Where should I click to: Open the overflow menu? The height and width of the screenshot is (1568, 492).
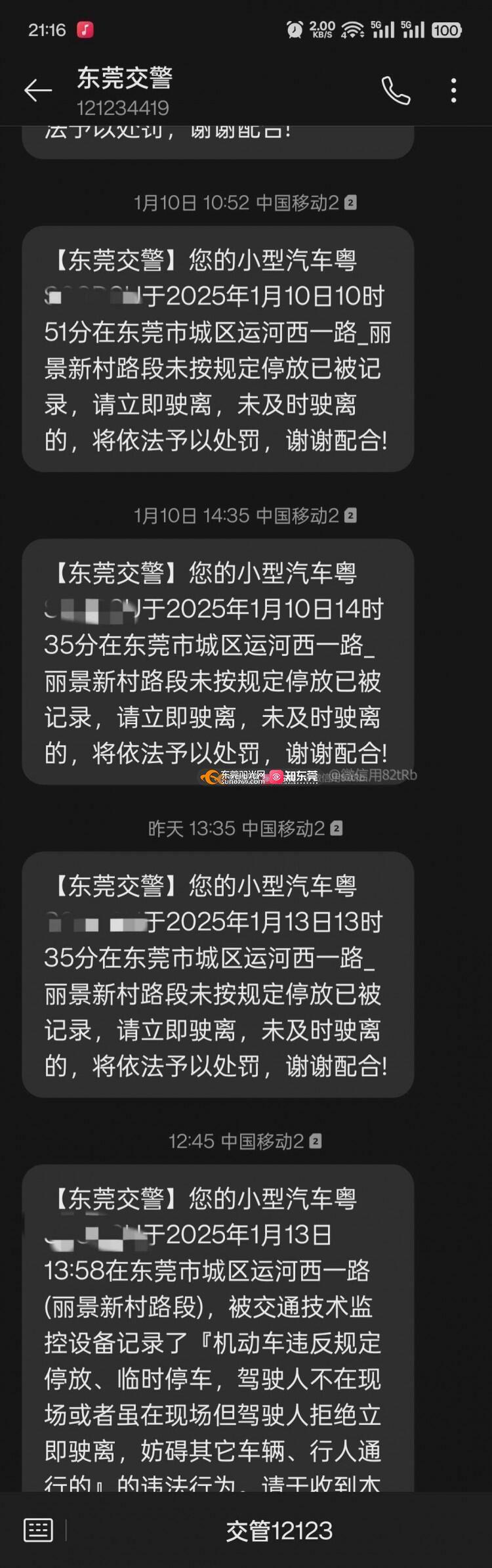(453, 91)
